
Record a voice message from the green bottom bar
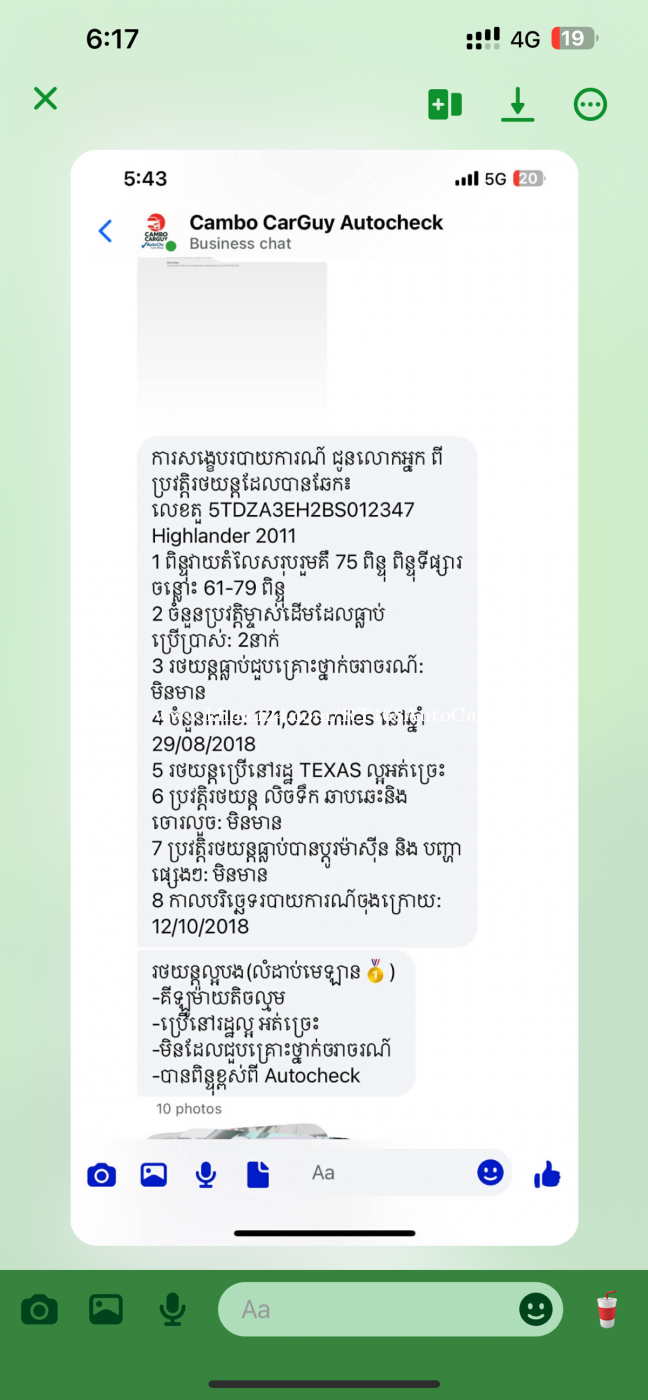point(173,1309)
